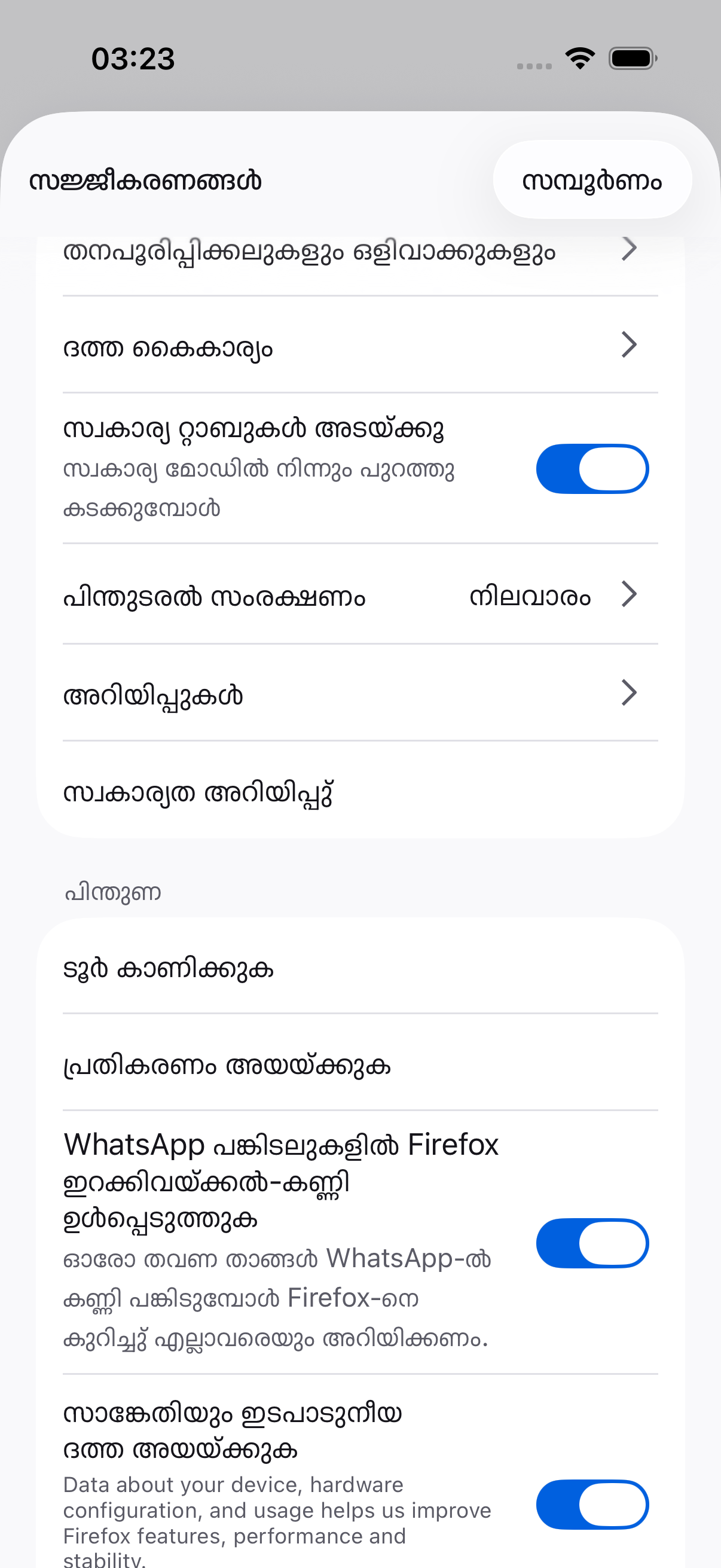Open പിന്തുടരൽ സംരക്ഷണം settings
The height and width of the screenshot is (1568, 721).
click(x=360, y=594)
